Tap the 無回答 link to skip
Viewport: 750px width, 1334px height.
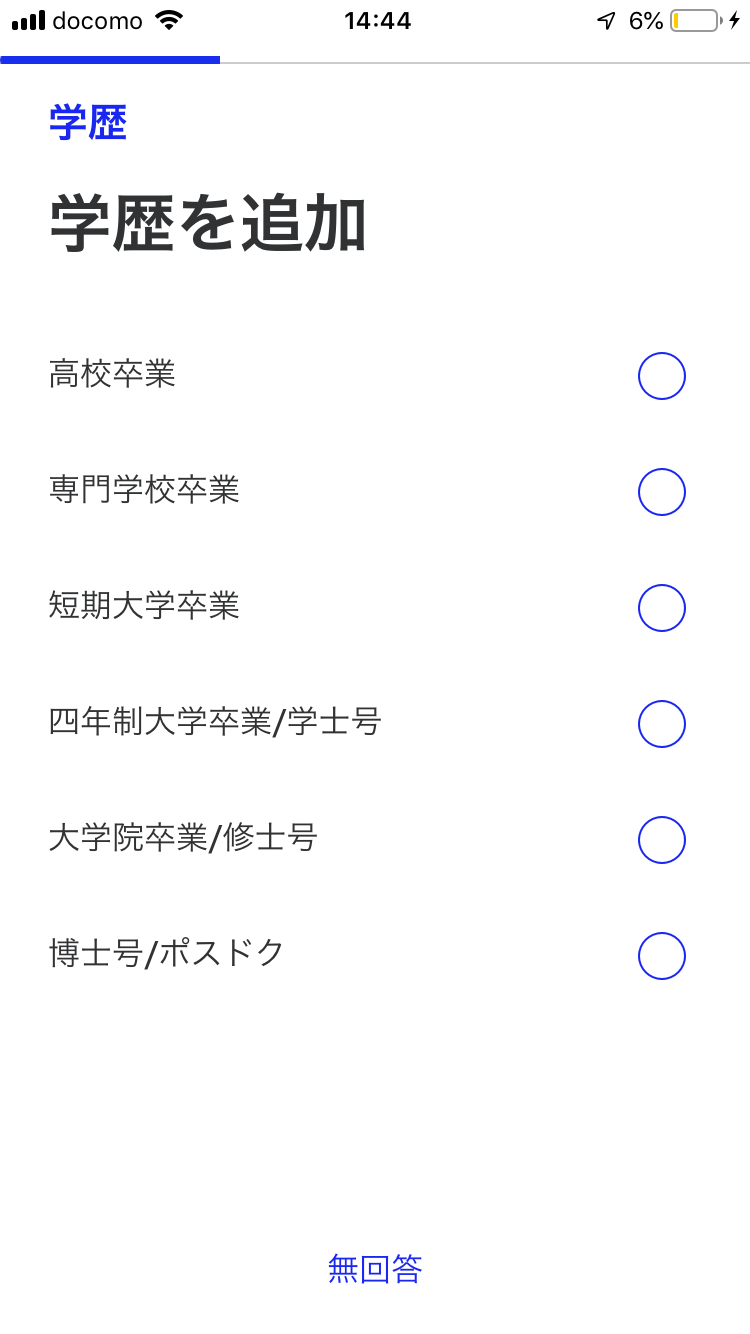pyautogui.click(x=375, y=1269)
